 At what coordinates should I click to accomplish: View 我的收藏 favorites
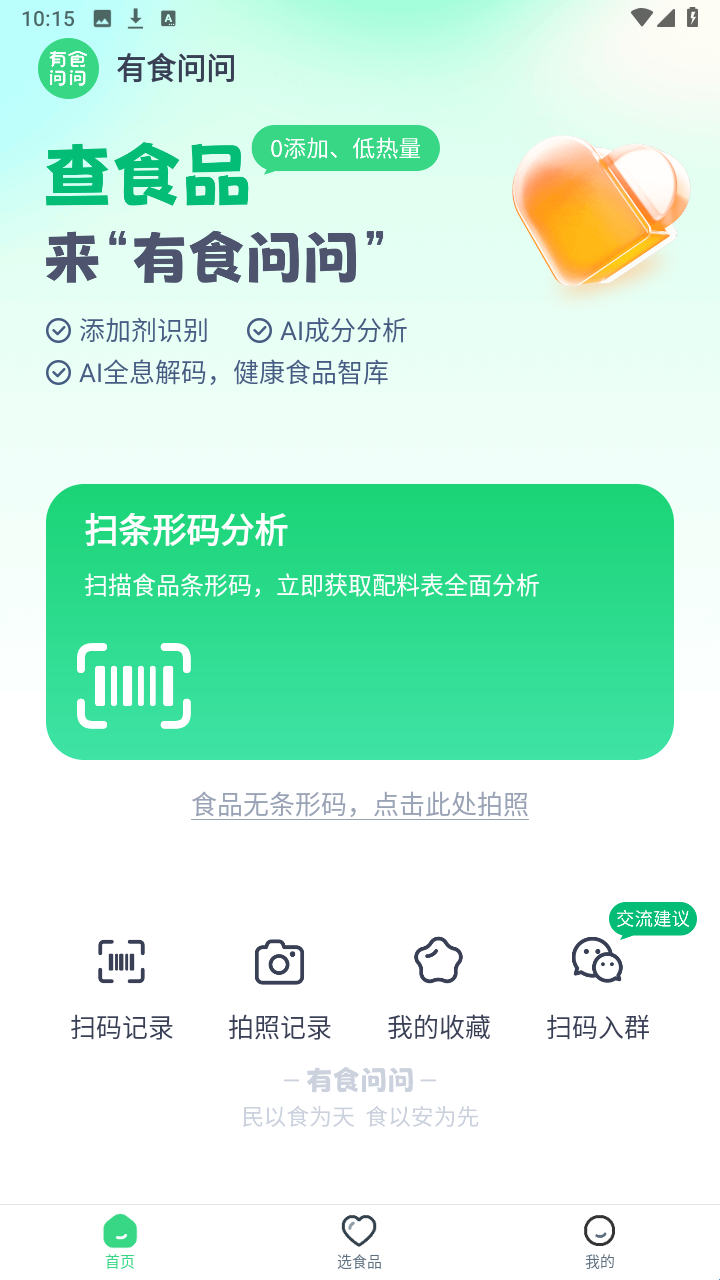pyautogui.click(x=439, y=987)
